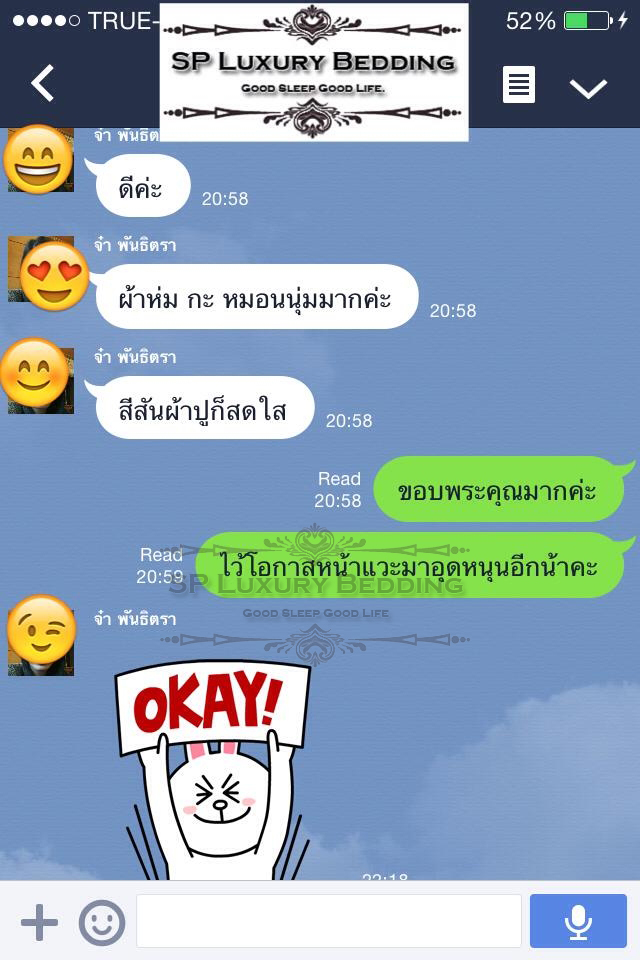Focus the message text field
Viewport: 640px width, 960px height.
[328, 921]
